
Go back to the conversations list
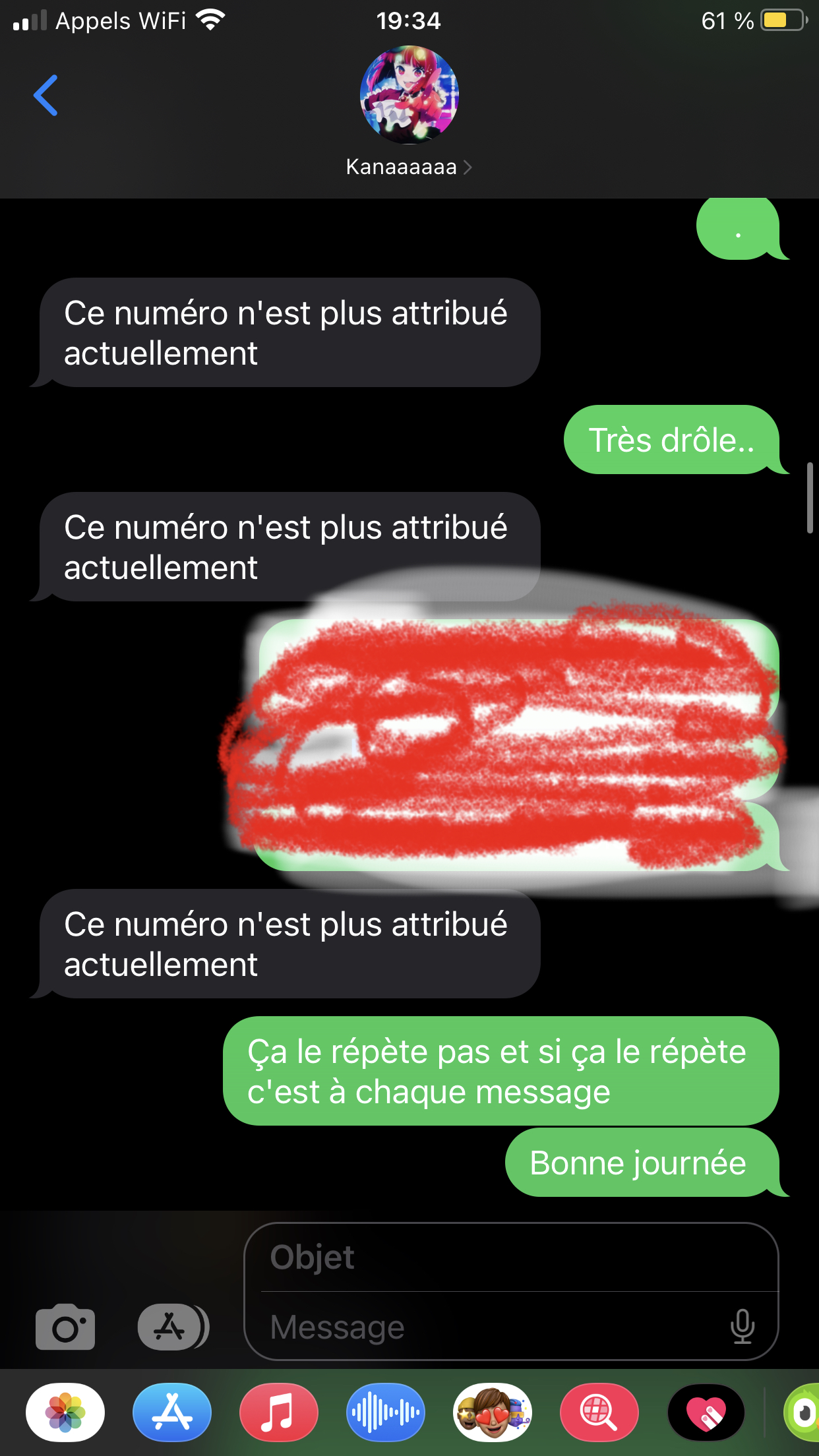[46, 96]
